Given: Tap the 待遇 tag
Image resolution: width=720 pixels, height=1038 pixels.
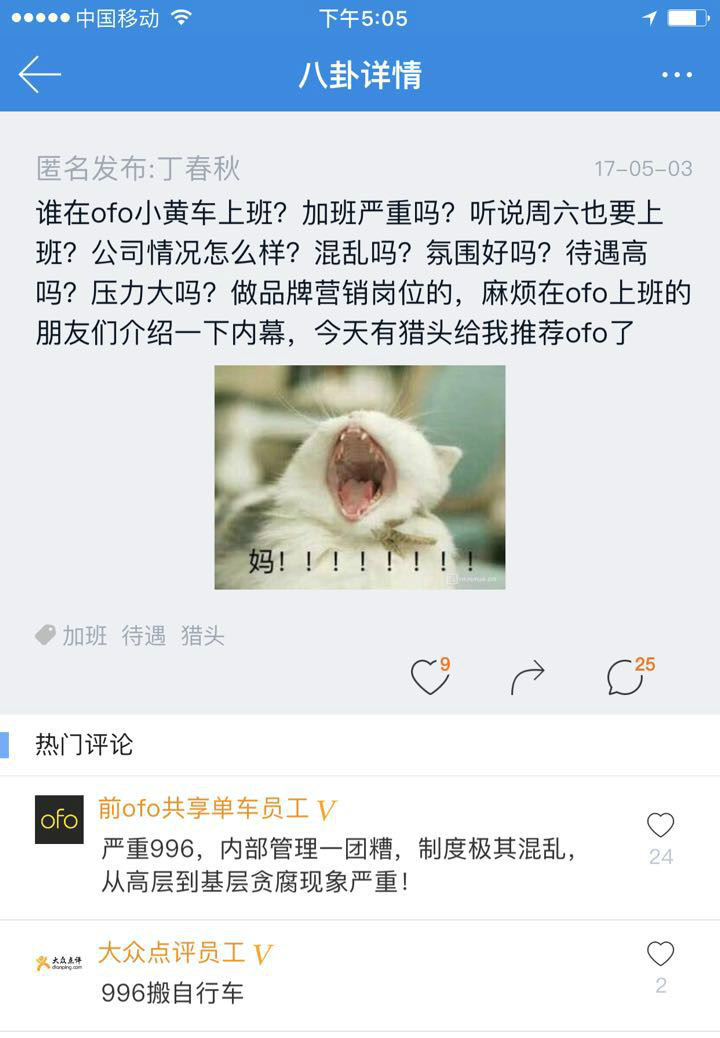Looking at the screenshot, I should [x=144, y=636].
